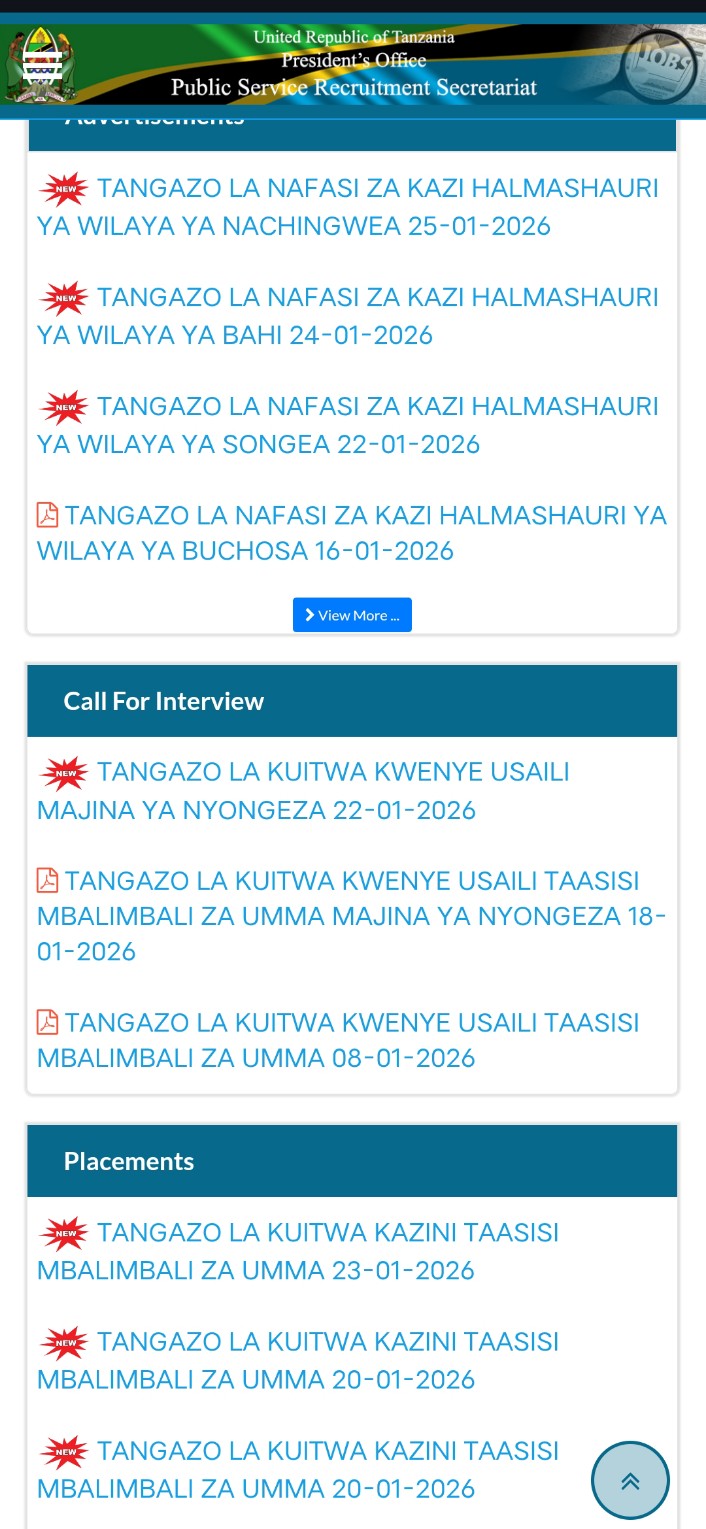
Task: Open the hamburger navigation menu
Action: (x=42, y=66)
